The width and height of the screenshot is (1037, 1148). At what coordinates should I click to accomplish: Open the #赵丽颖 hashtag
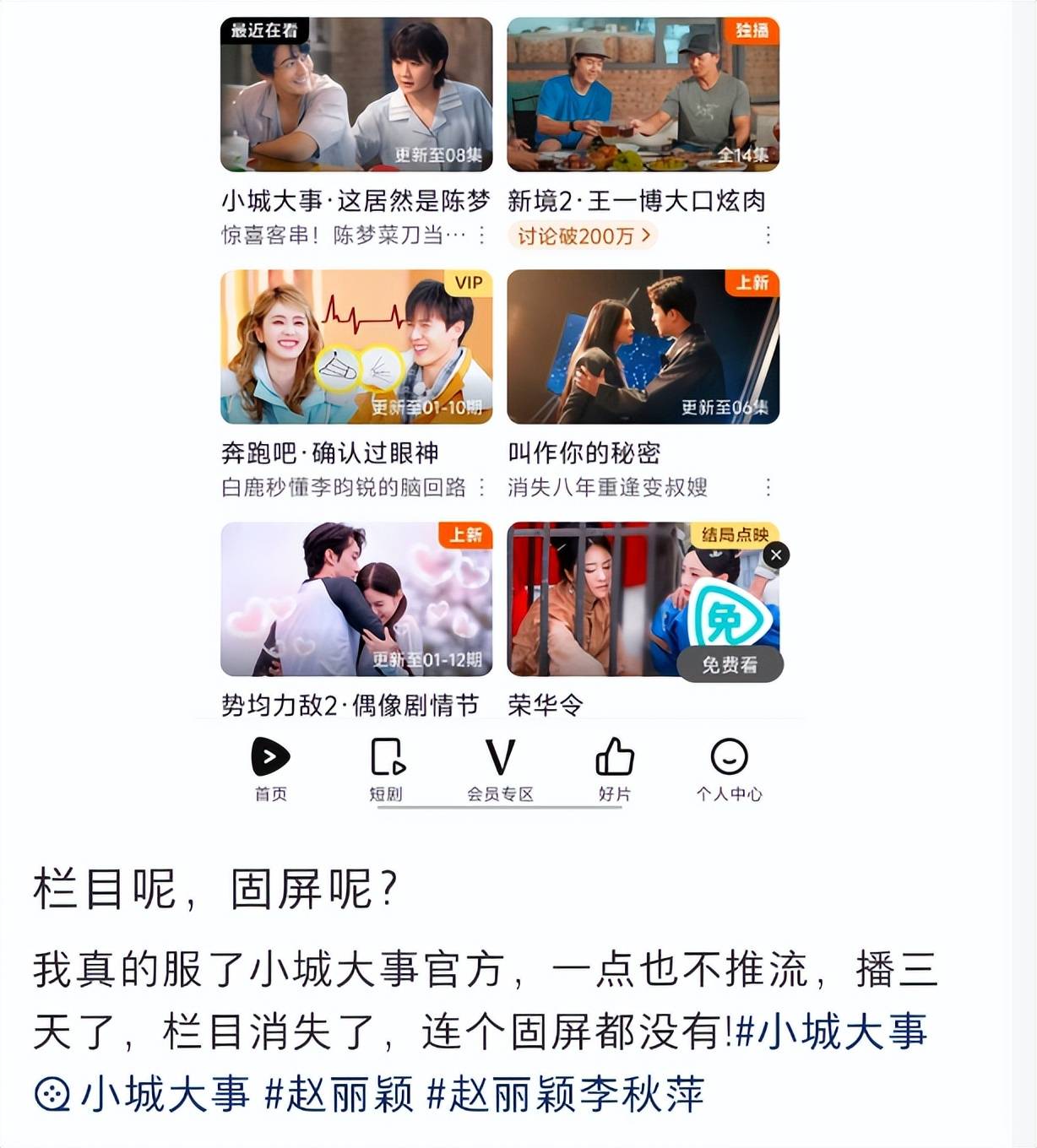[339, 1094]
